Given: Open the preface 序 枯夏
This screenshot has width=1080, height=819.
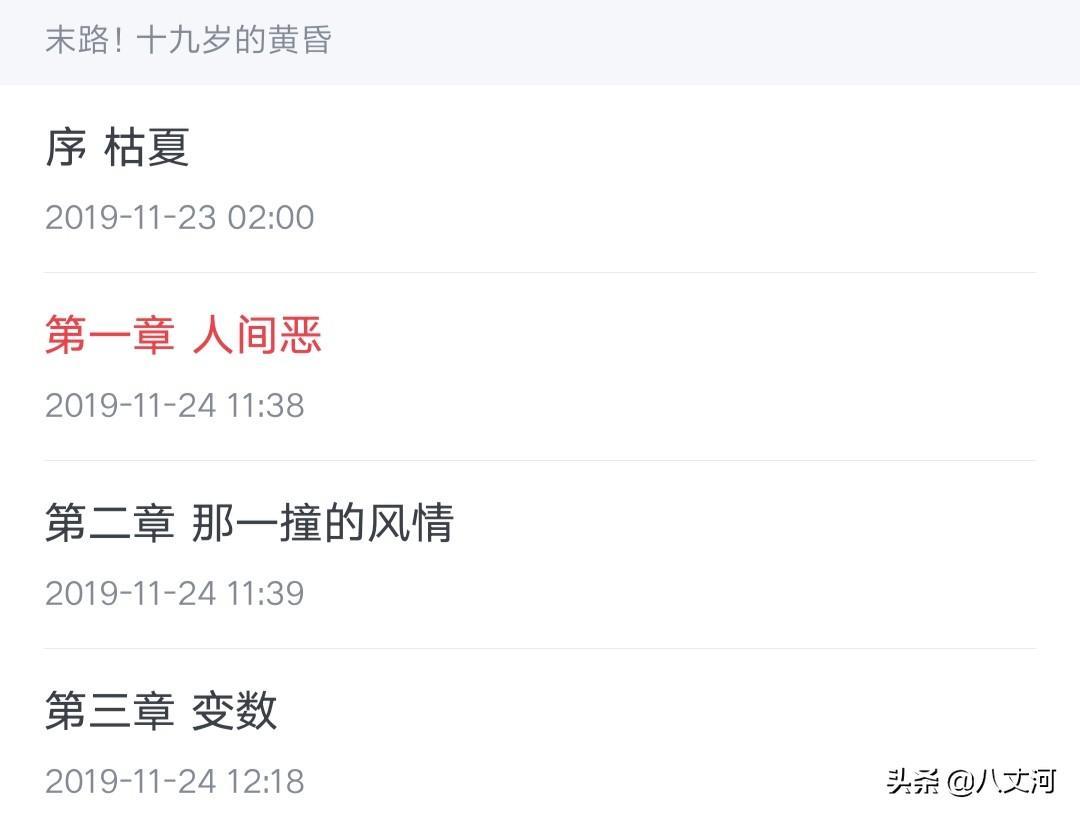Looking at the screenshot, I should click(x=118, y=149).
